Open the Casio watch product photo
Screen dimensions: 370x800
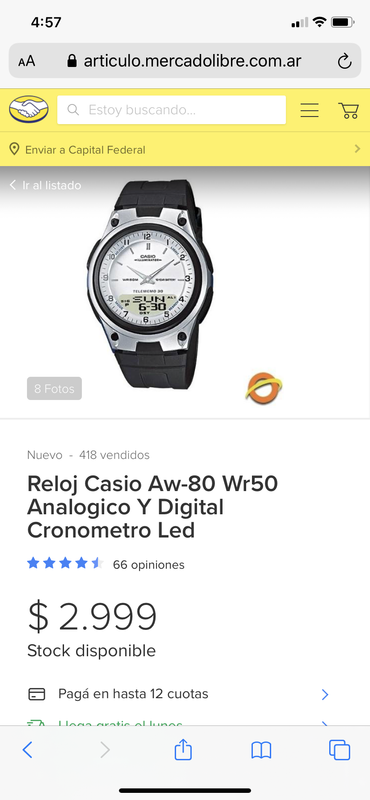[150, 283]
